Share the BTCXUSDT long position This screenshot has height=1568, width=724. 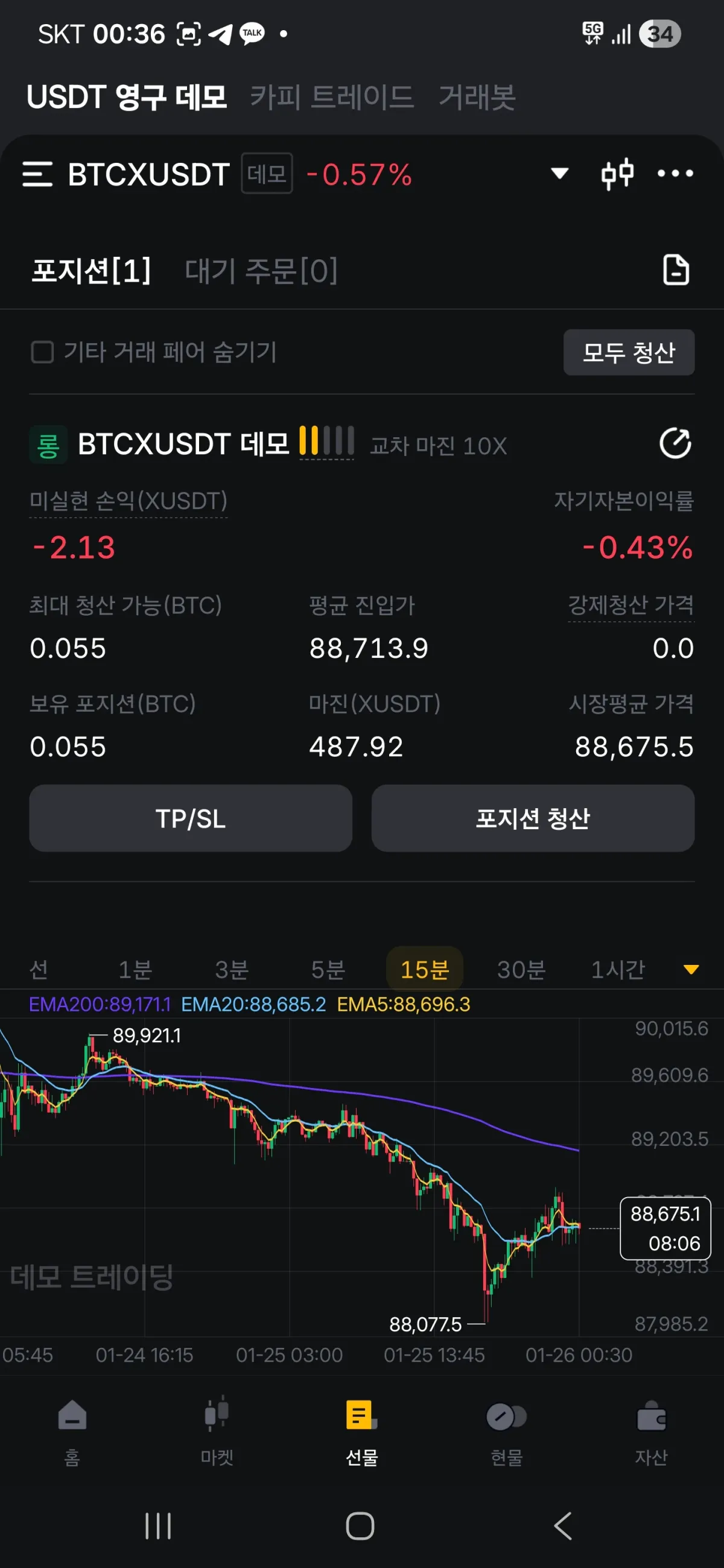675,443
